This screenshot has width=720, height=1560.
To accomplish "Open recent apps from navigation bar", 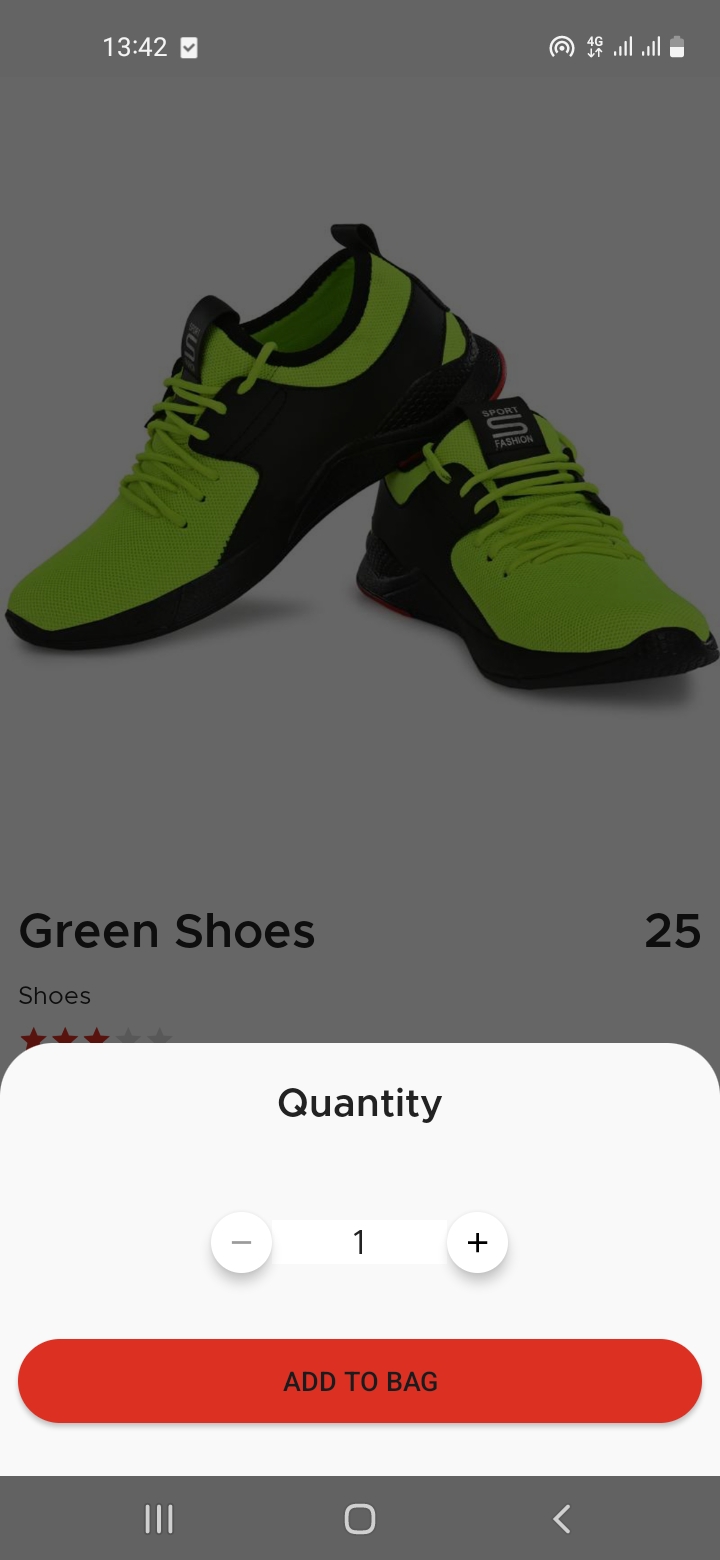I will 159,1519.
